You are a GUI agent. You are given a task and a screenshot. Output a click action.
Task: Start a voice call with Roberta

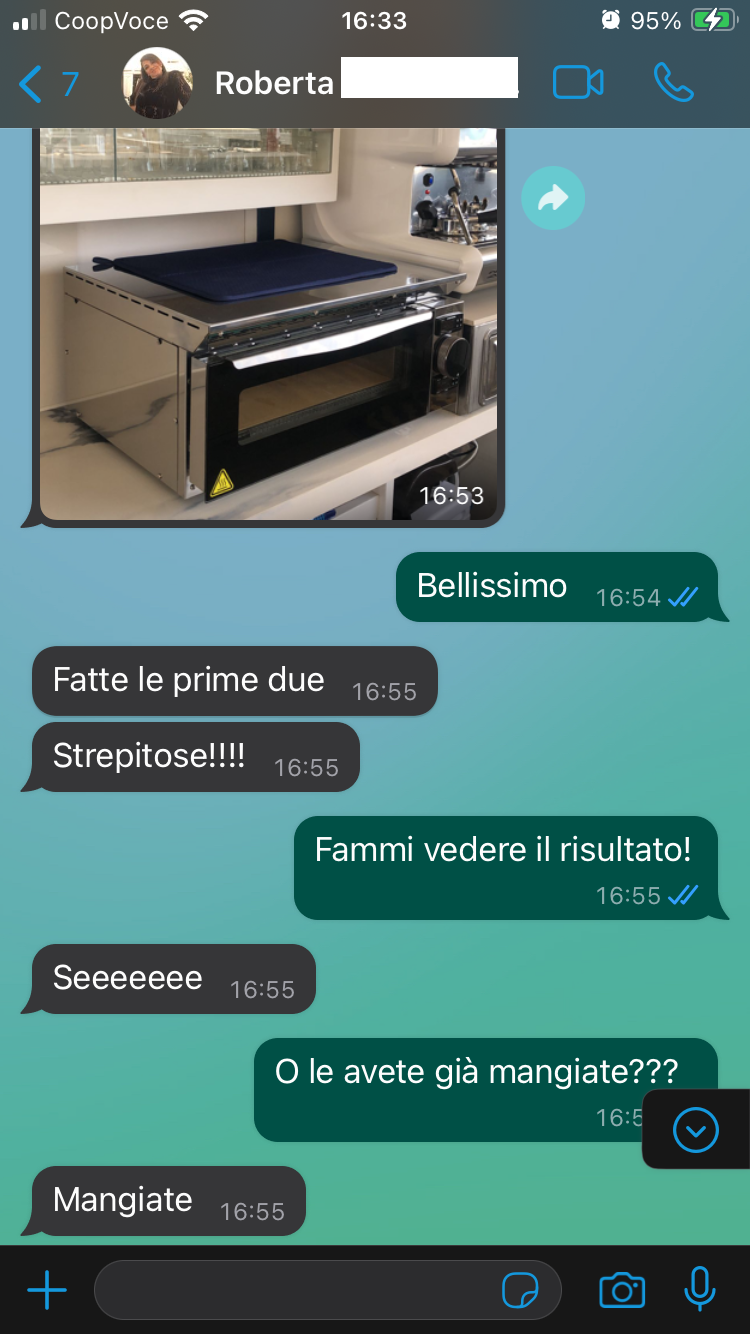pos(673,83)
